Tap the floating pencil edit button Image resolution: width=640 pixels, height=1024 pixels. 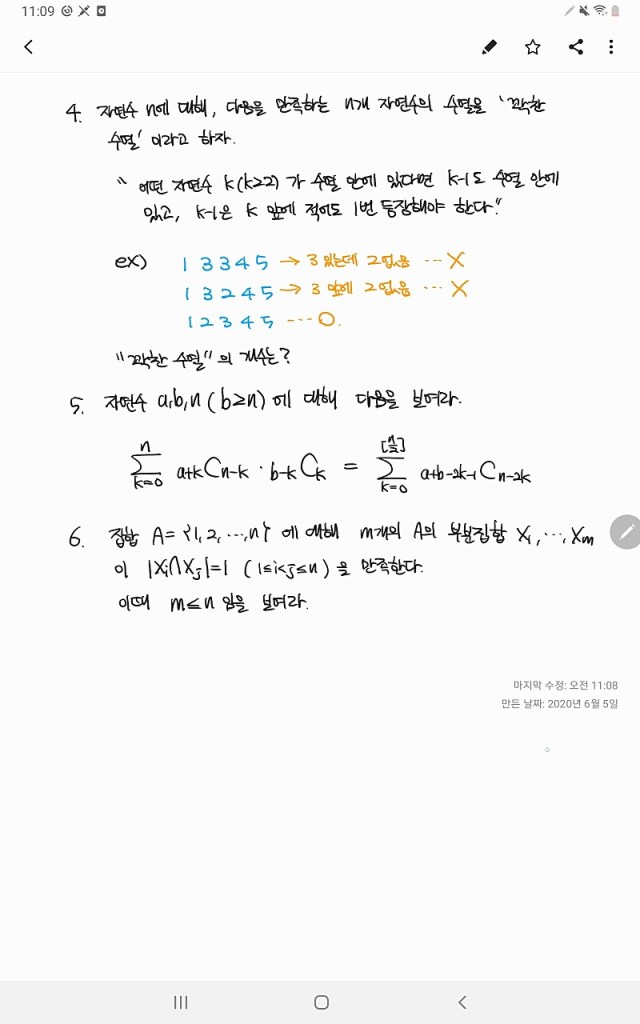tap(626, 533)
